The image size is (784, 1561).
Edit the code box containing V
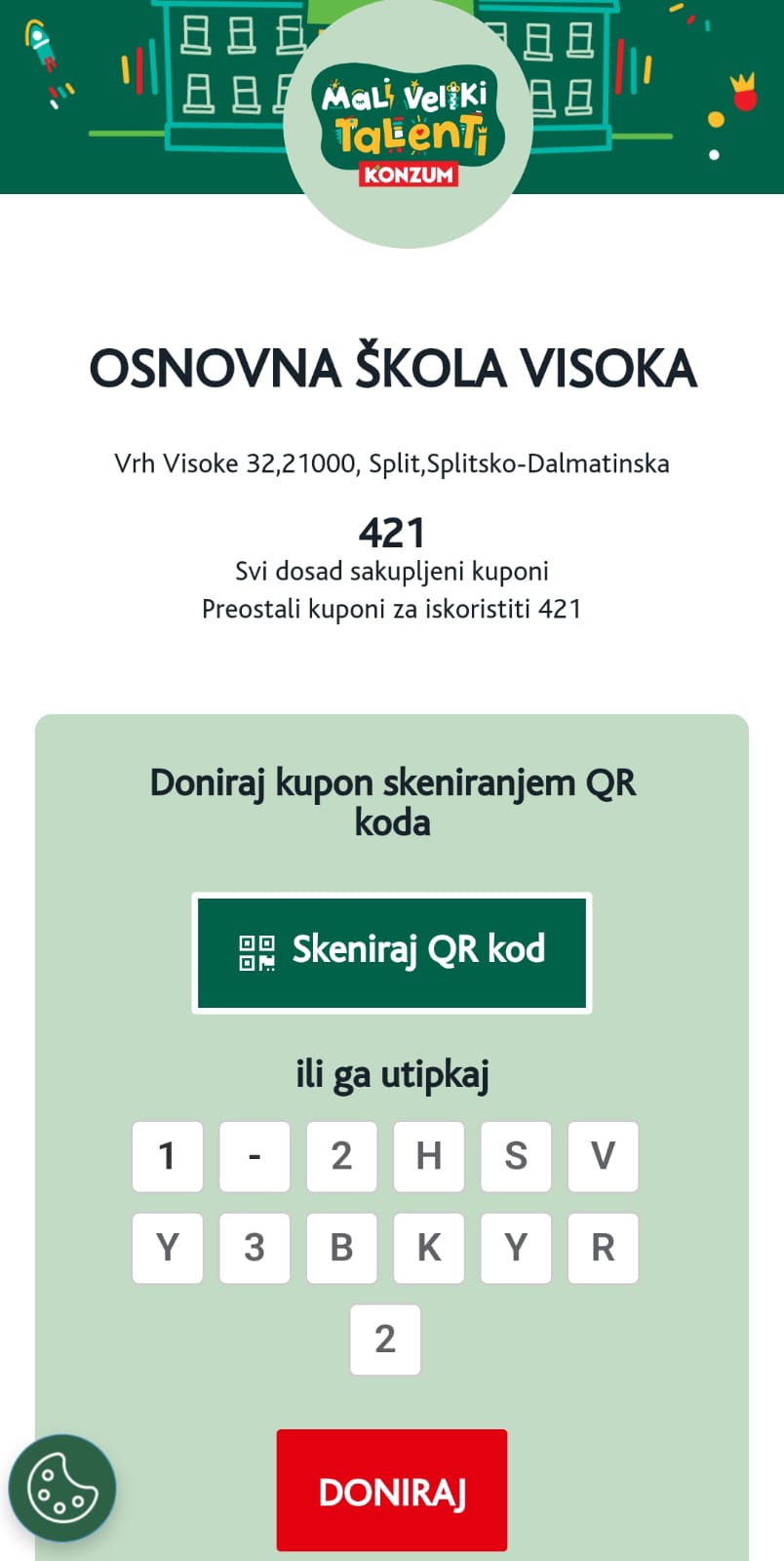tap(603, 1156)
